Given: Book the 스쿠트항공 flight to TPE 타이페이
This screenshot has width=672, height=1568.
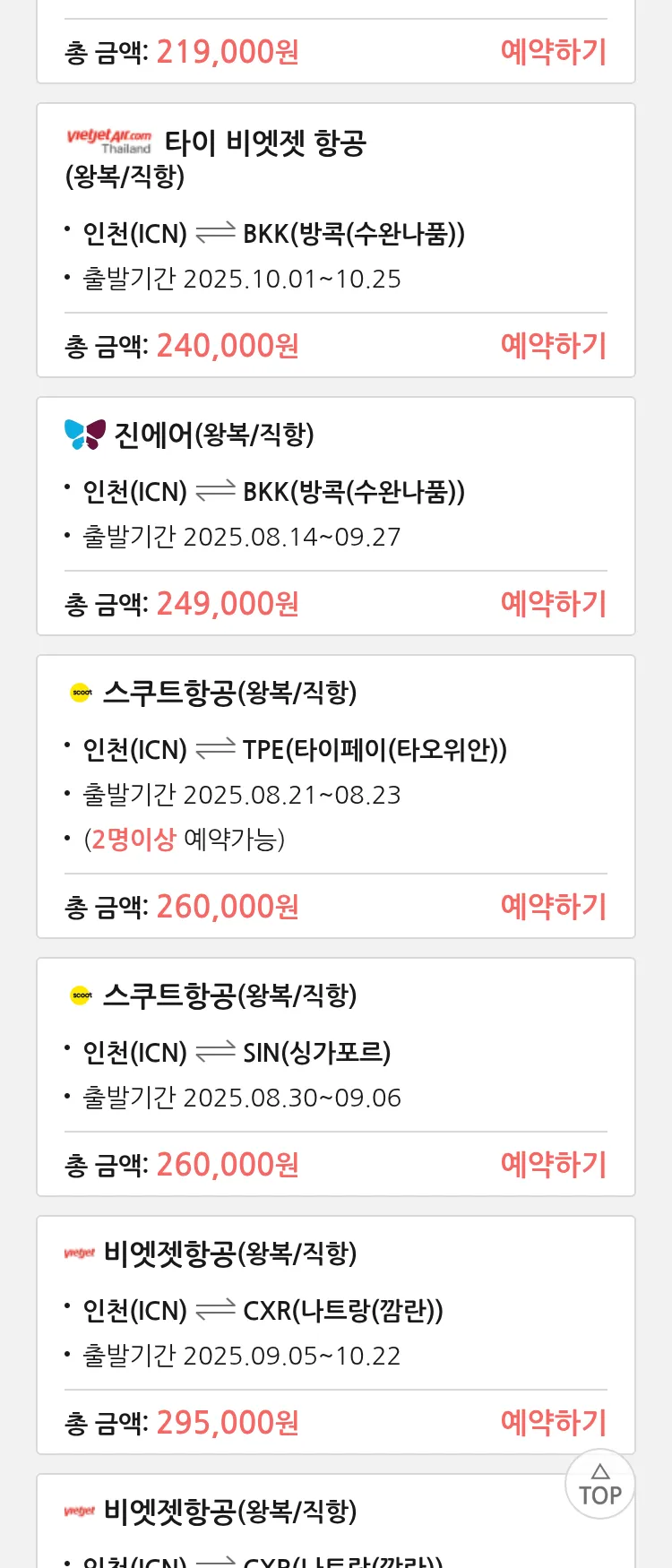Looking at the screenshot, I should click(554, 907).
